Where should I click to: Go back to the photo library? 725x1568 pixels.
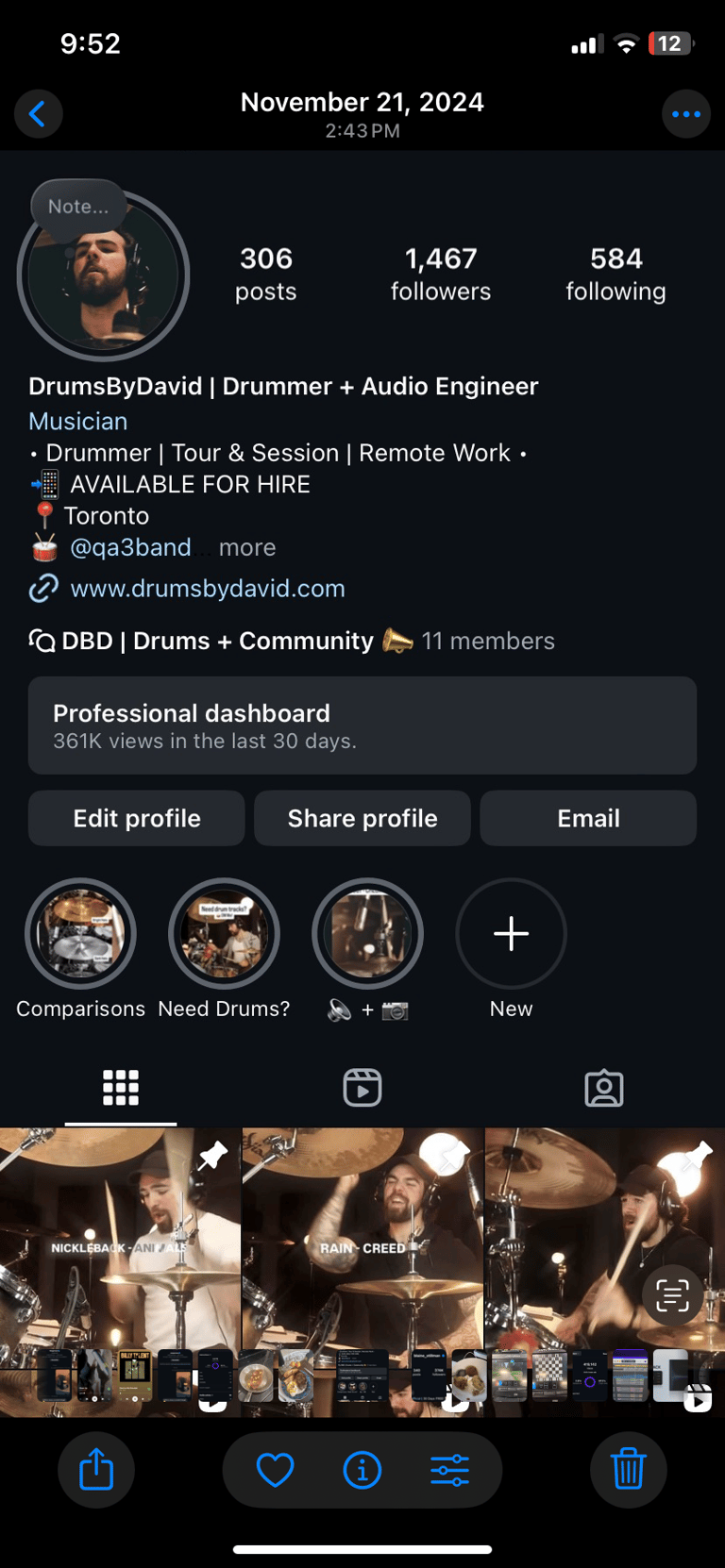[x=38, y=114]
